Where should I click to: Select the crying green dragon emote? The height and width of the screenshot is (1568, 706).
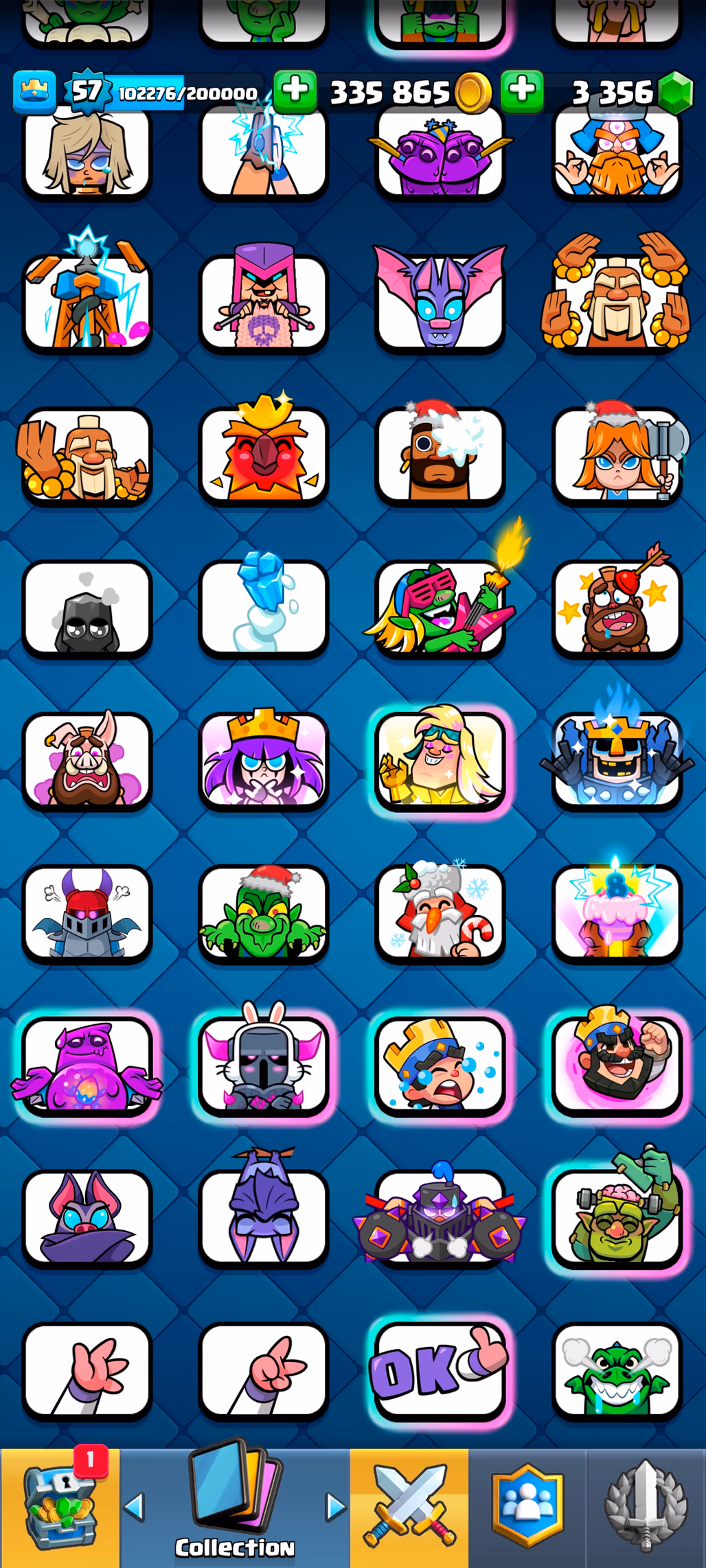[x=616, y=1371]
